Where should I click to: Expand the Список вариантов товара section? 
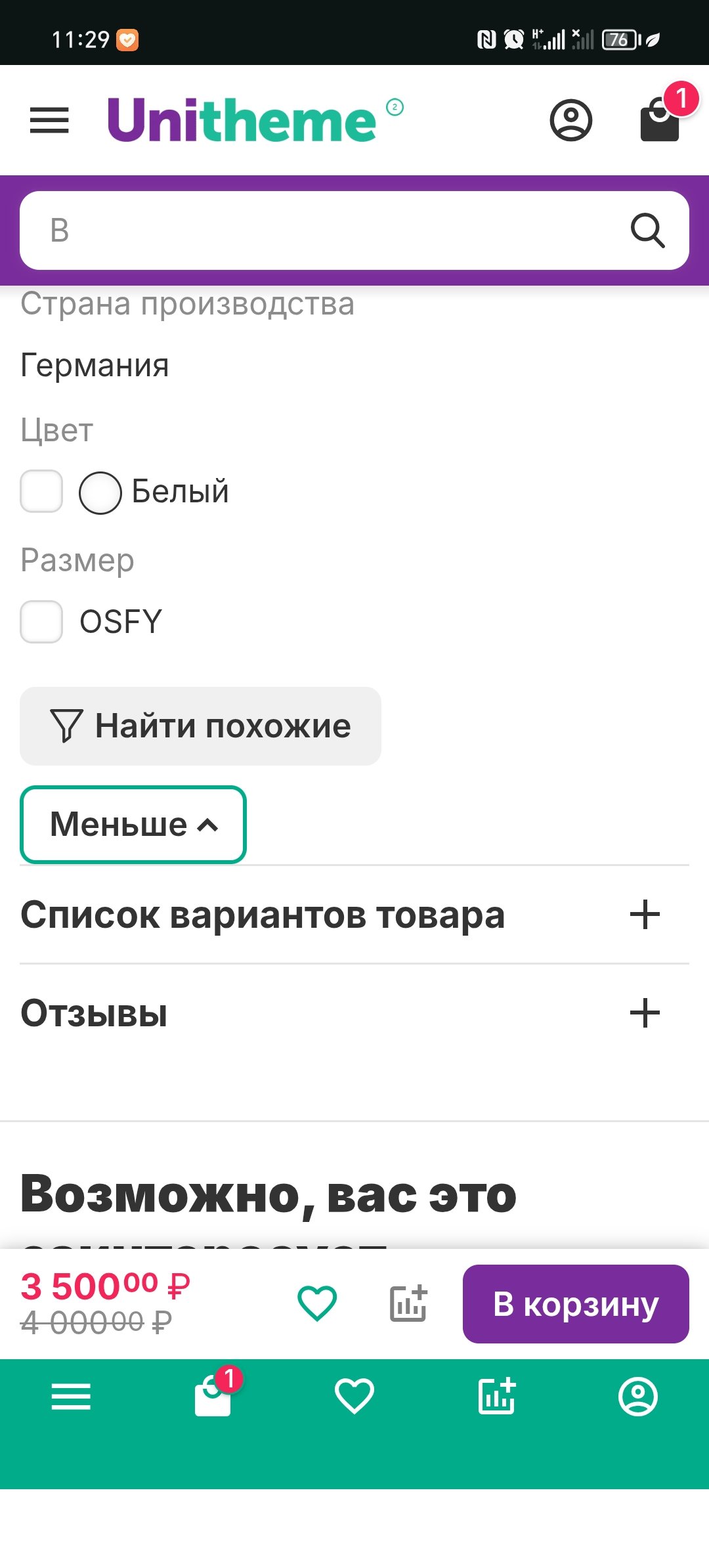[x=645, y=915]
